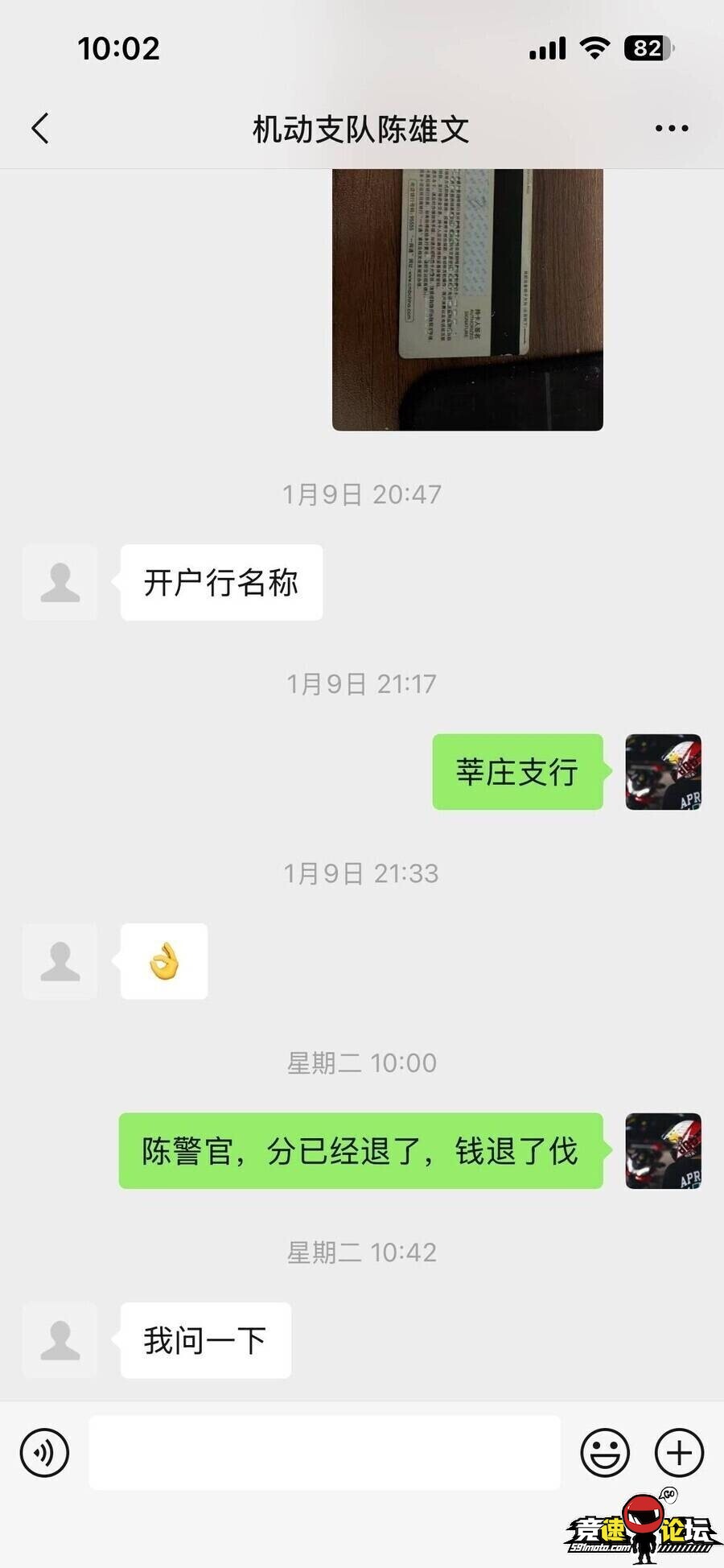Tap the '陈警官，分已经退了，钱退了伐' message
The width and height of the screenshot is (724, 1568).
(358, 1151)
